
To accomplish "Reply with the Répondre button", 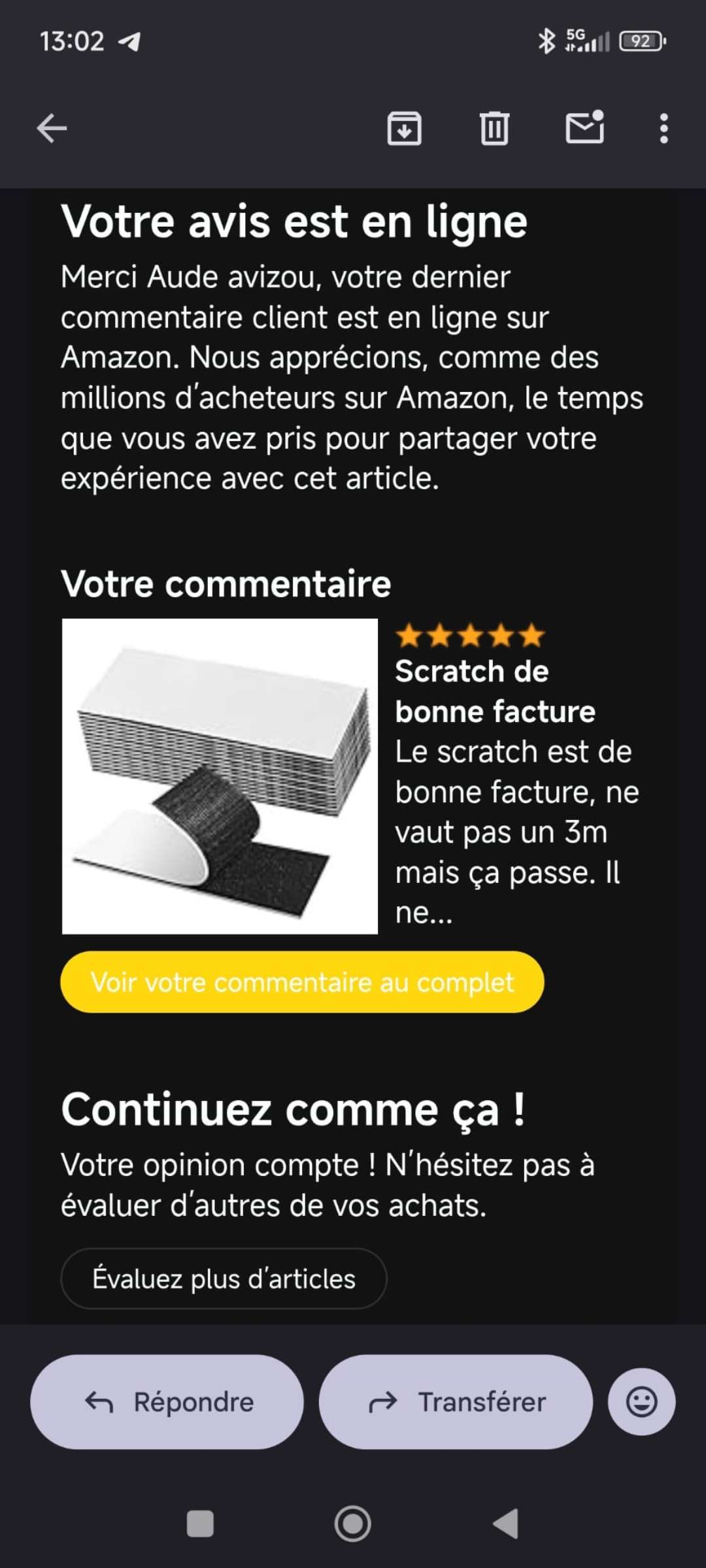I will [x=167, y=1401].
